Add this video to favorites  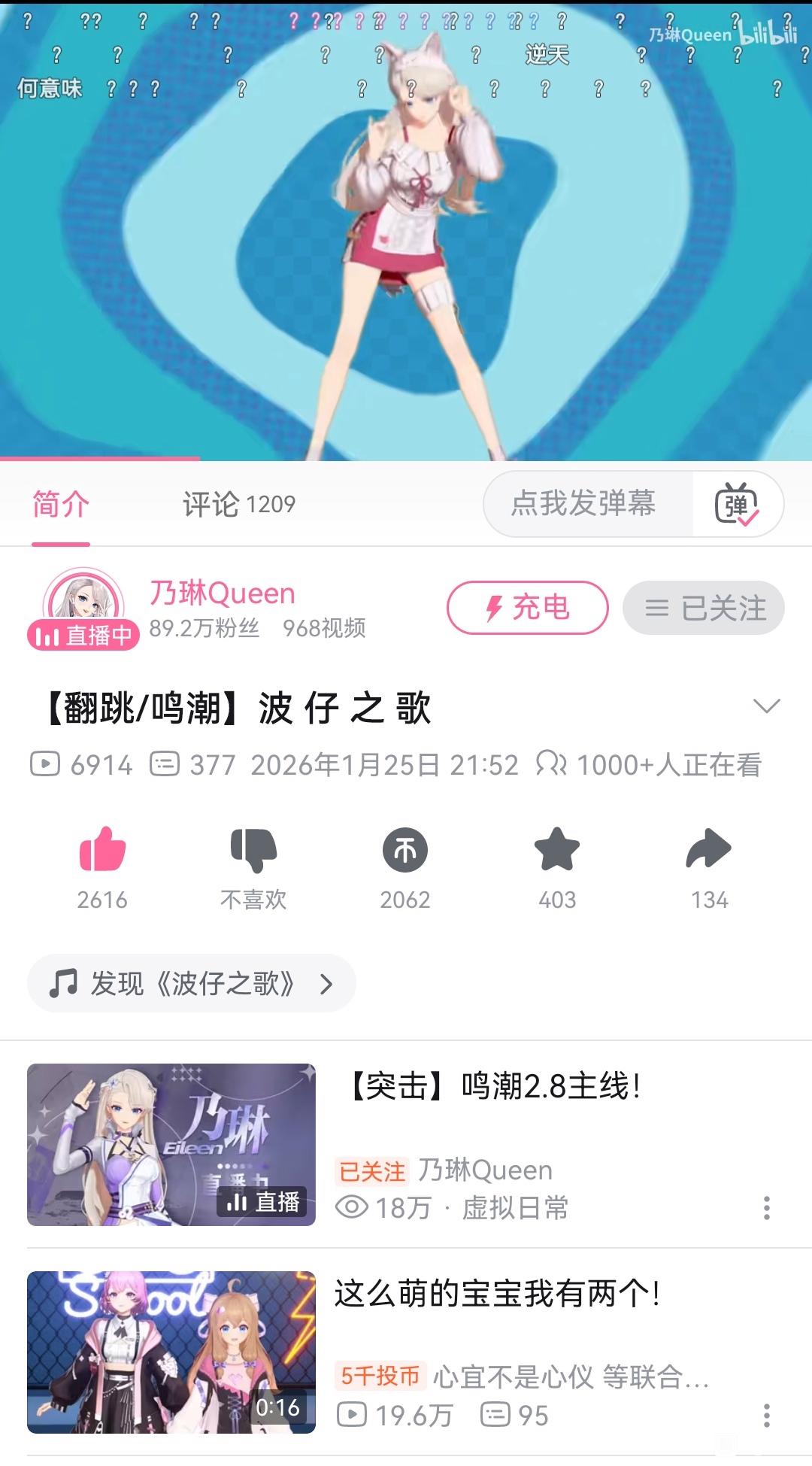pos(557,850)
